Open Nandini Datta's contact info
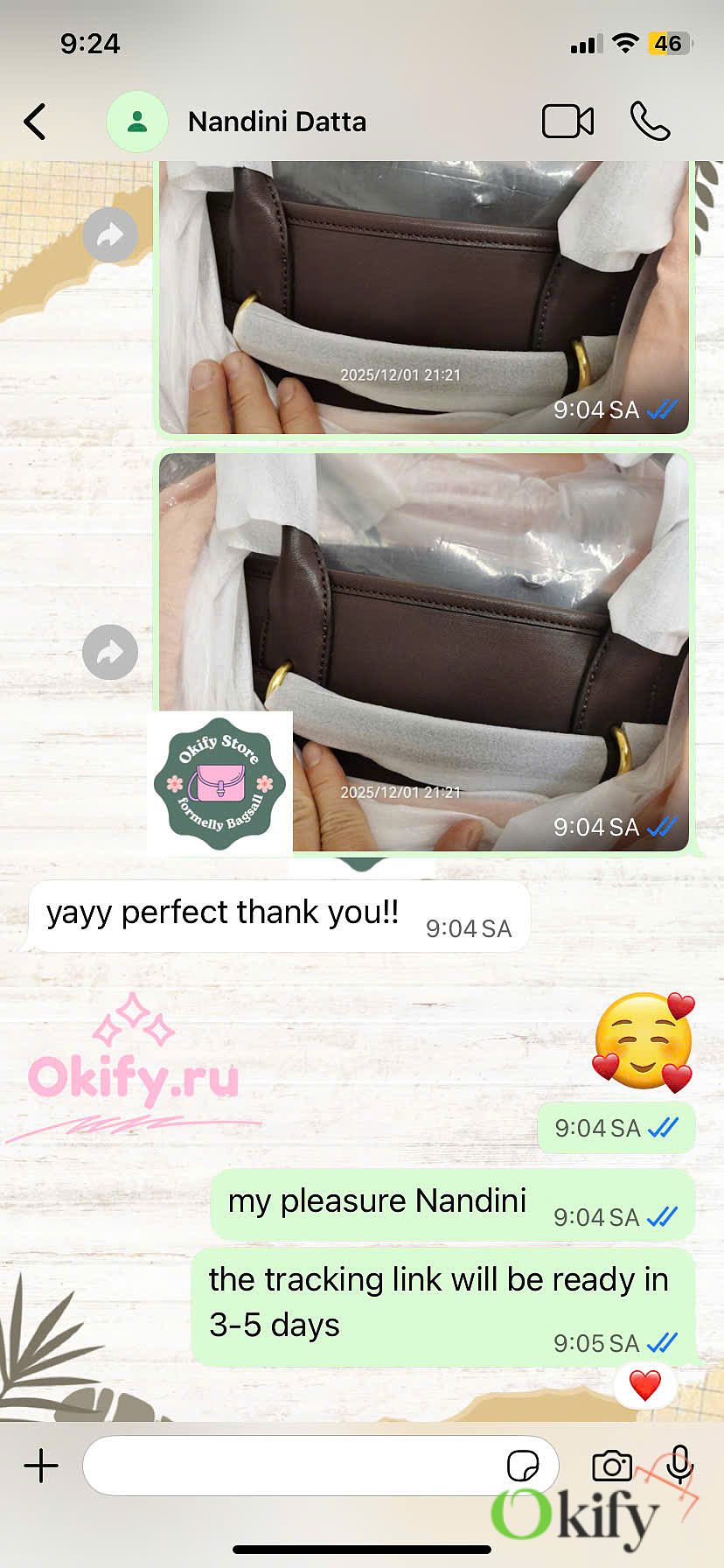 point(276,122)
